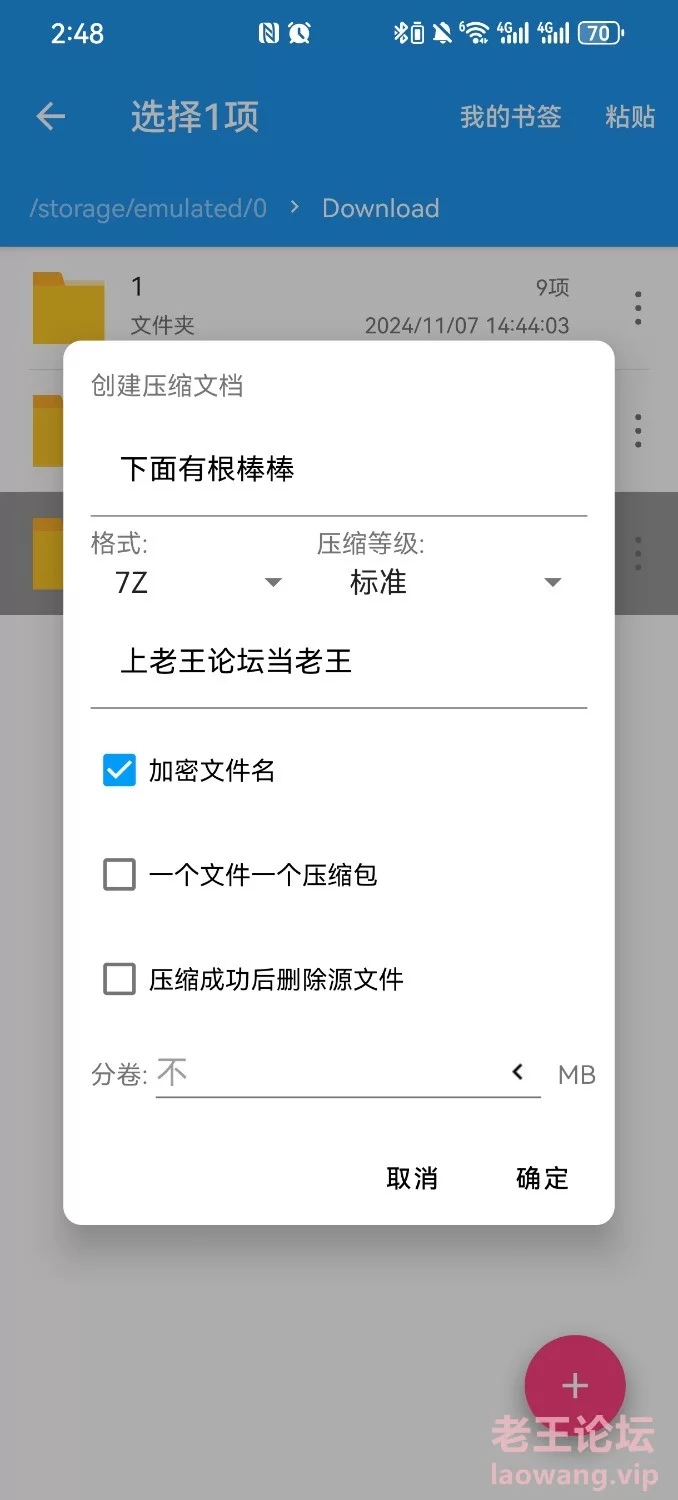Enable 压缩成功后删除源文件 checkbox
The height and width of the screenshot is (1500, 678).
119,979
